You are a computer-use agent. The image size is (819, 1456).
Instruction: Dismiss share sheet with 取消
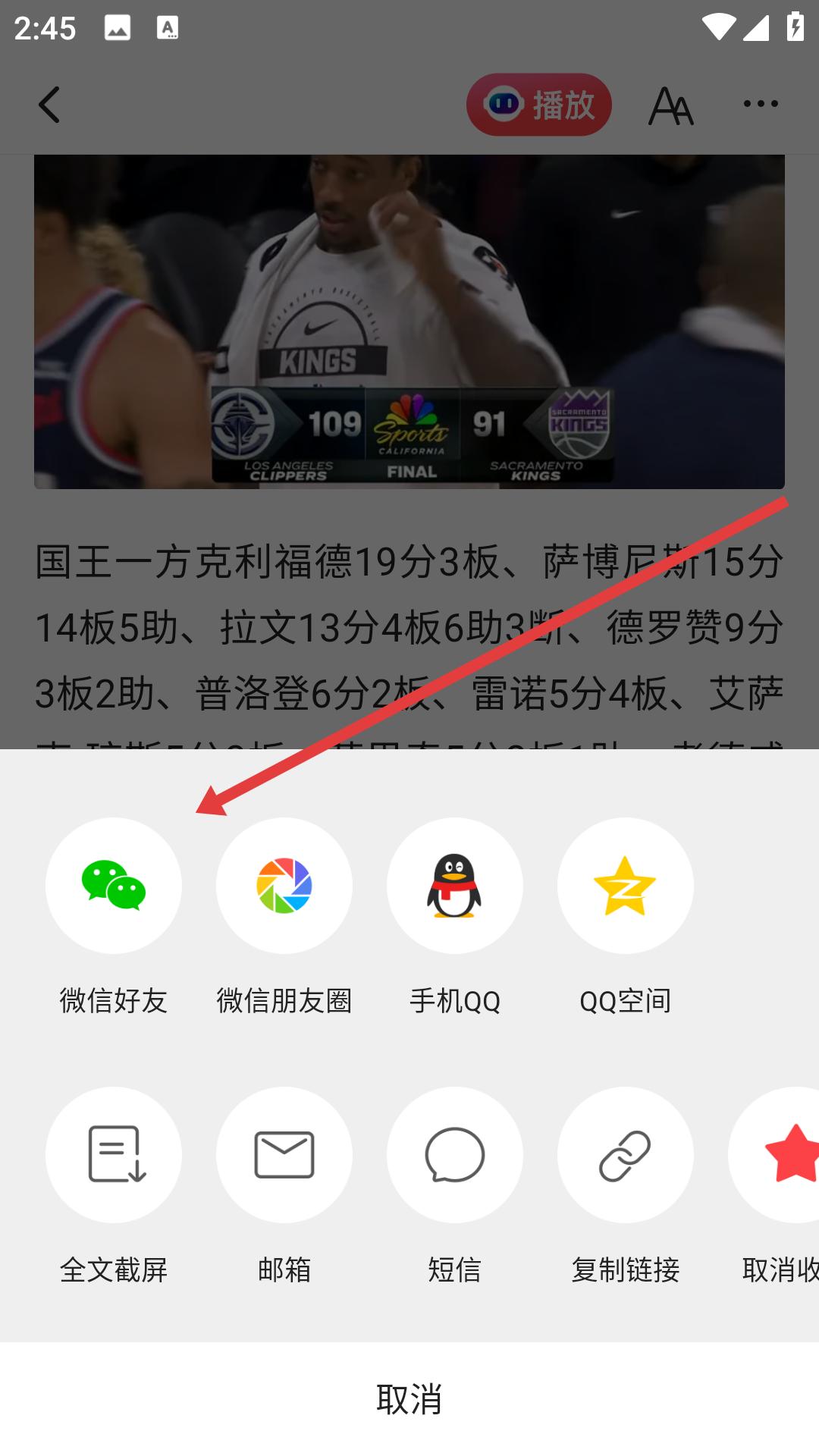pyautogui.click(x=409, y=1399)
